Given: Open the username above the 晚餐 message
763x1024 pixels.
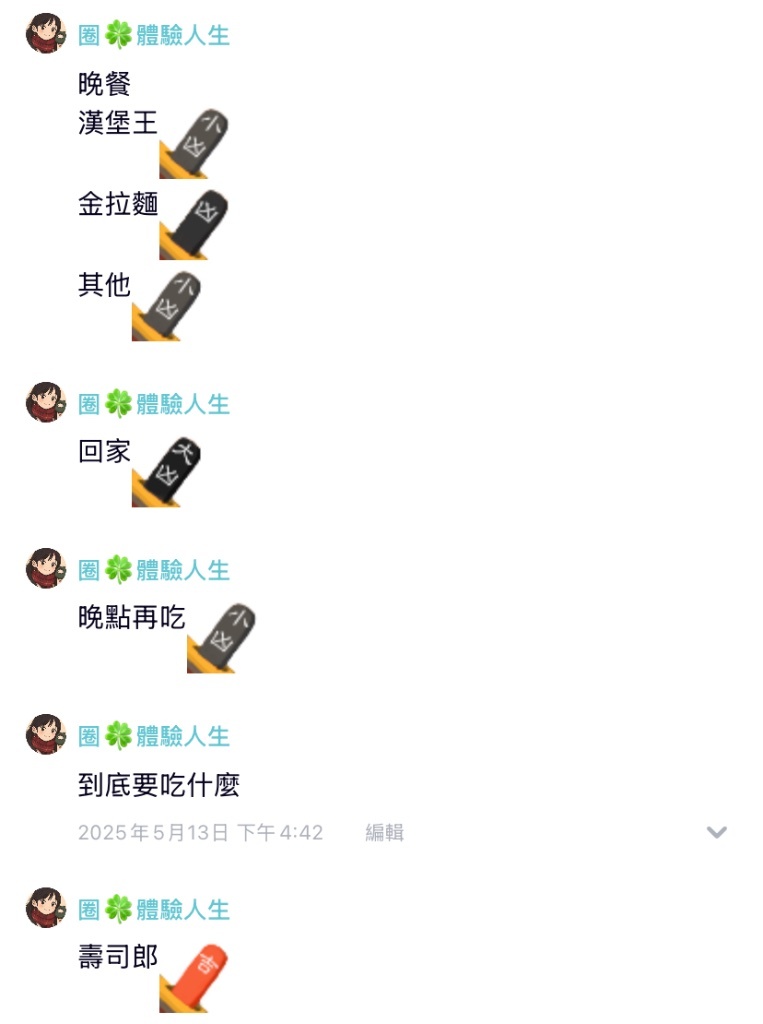Looking at the screenshot, I should pyautogui.click(x=154, y=35).
